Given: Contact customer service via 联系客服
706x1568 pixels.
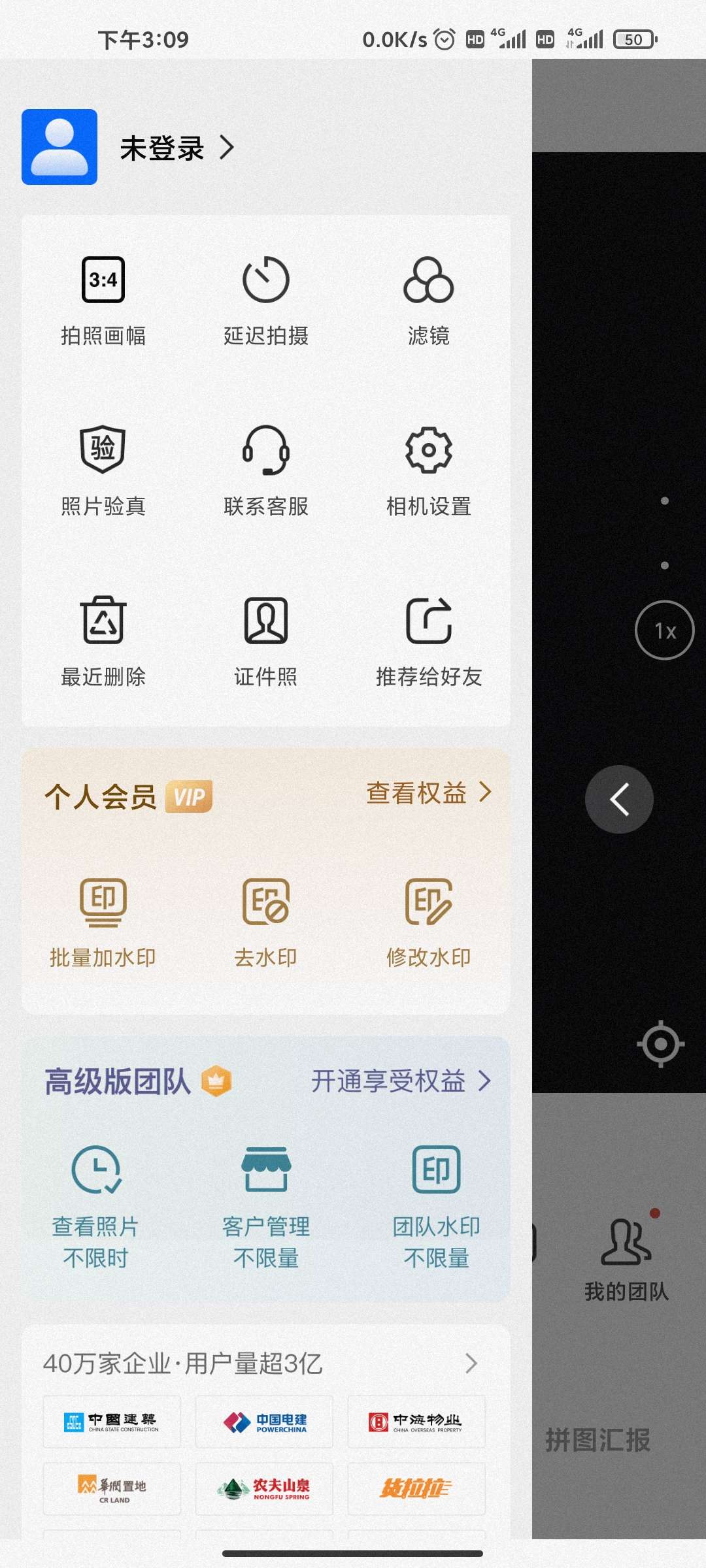Looking at the screenshot, I should click(265, 470).
